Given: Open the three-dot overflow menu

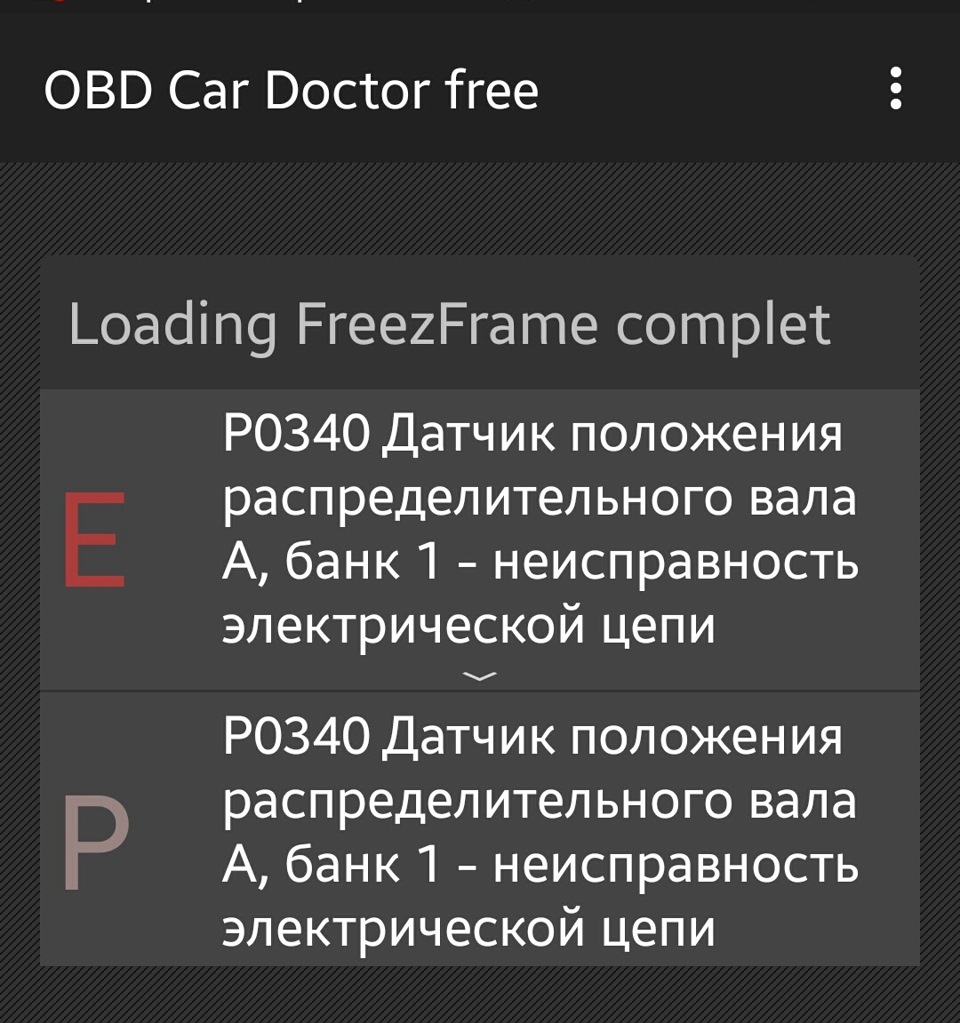Looking at the screenshot, I should pos(895,90).
